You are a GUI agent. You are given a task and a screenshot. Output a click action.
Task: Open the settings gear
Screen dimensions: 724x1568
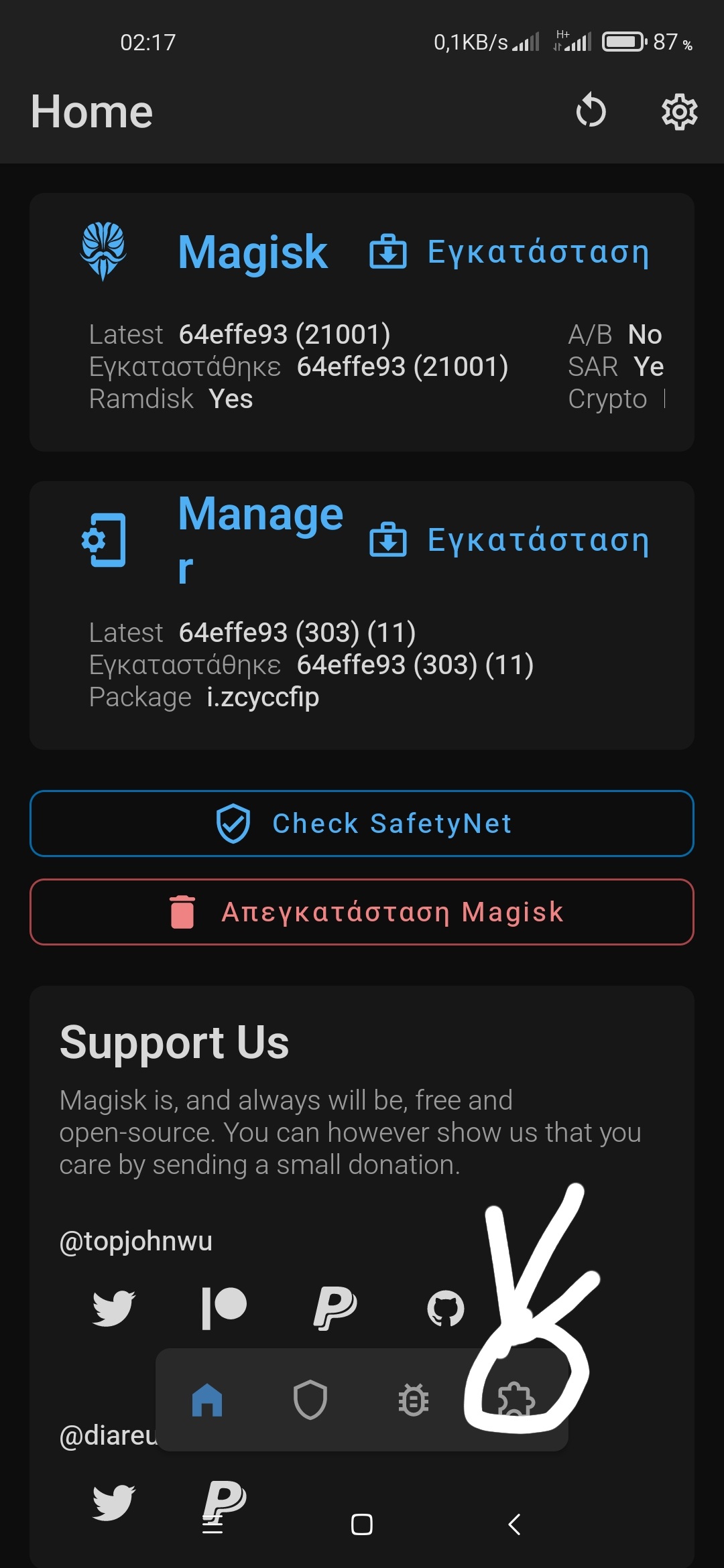coord(679,112)
